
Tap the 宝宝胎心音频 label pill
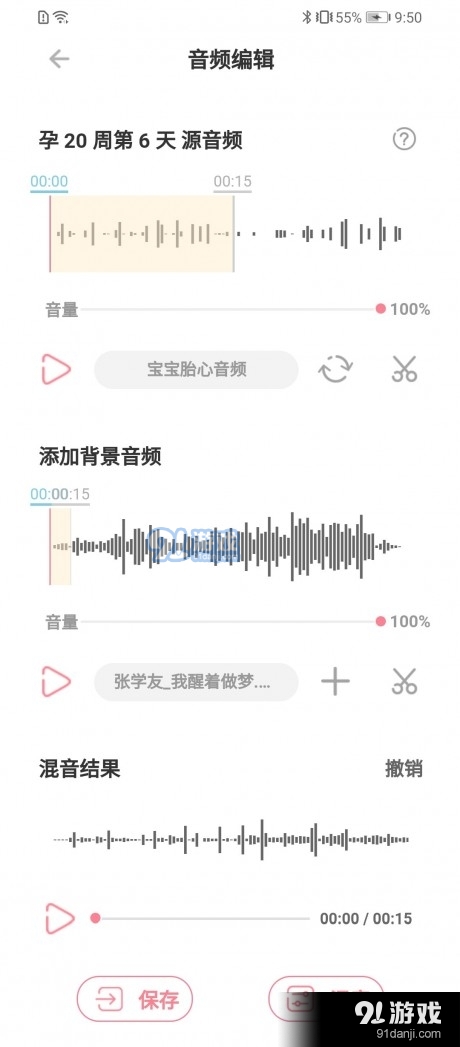click(196, 369)
